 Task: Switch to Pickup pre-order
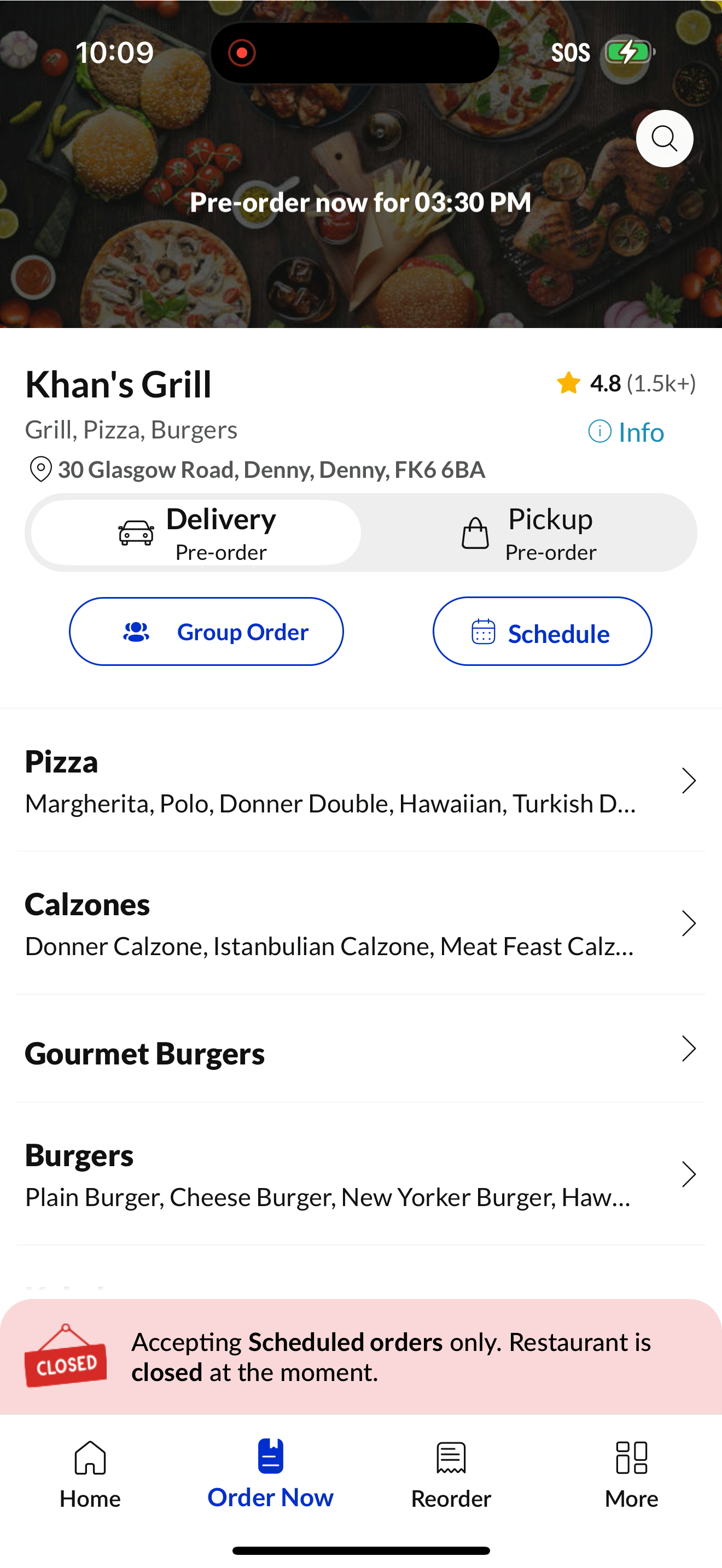pos(528,533)
